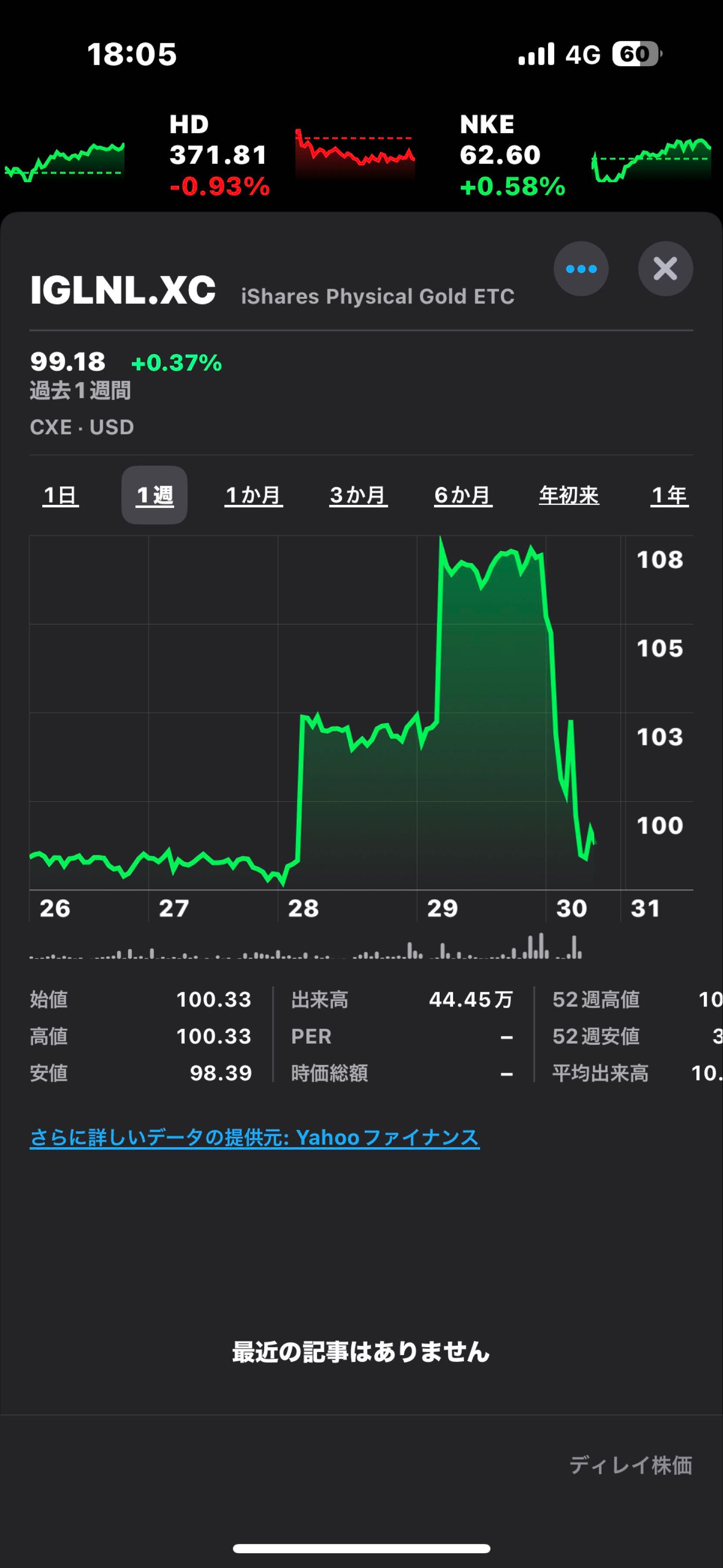This screenshot has width=723, height=1568.
Task: Close the IGLNL.XC detail view
Action: 665,268
